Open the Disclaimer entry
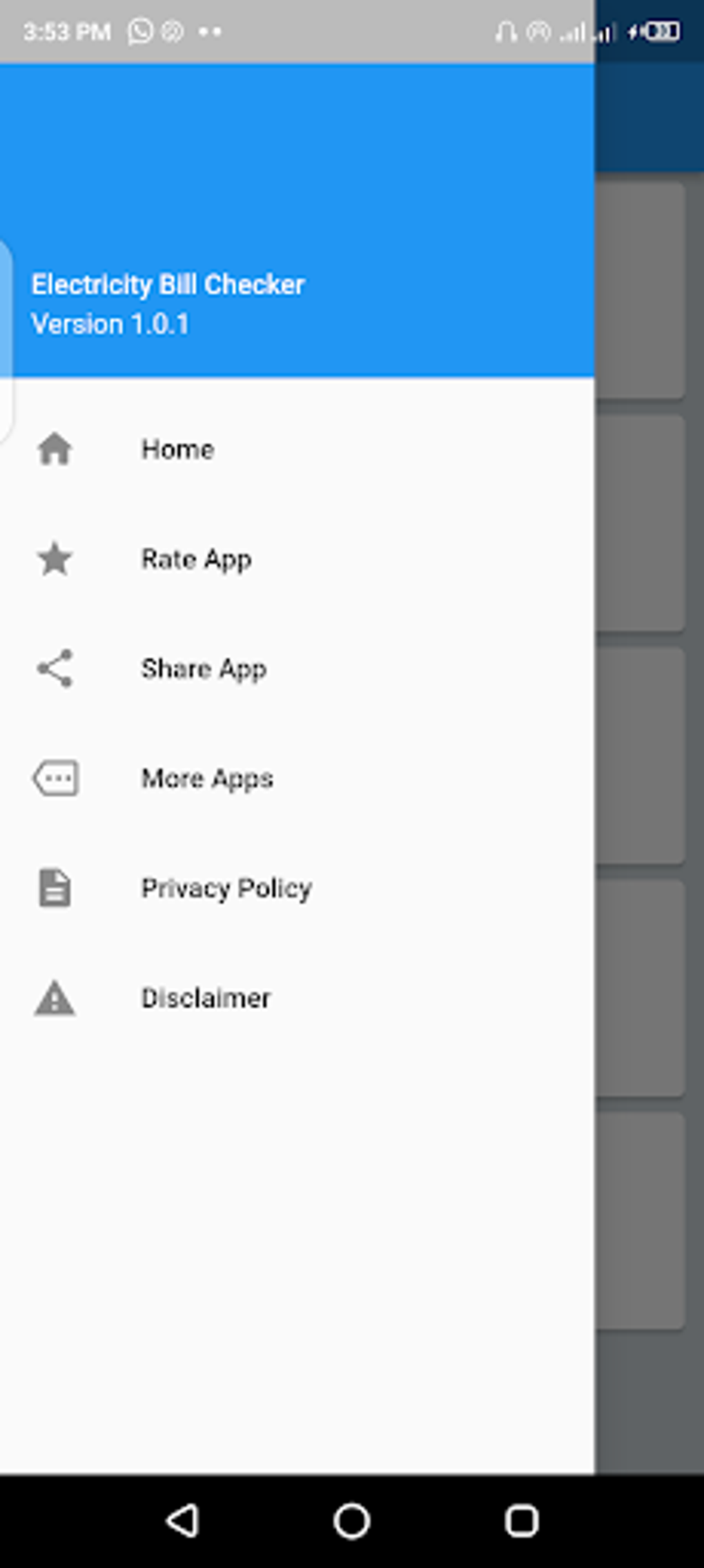 206,998
